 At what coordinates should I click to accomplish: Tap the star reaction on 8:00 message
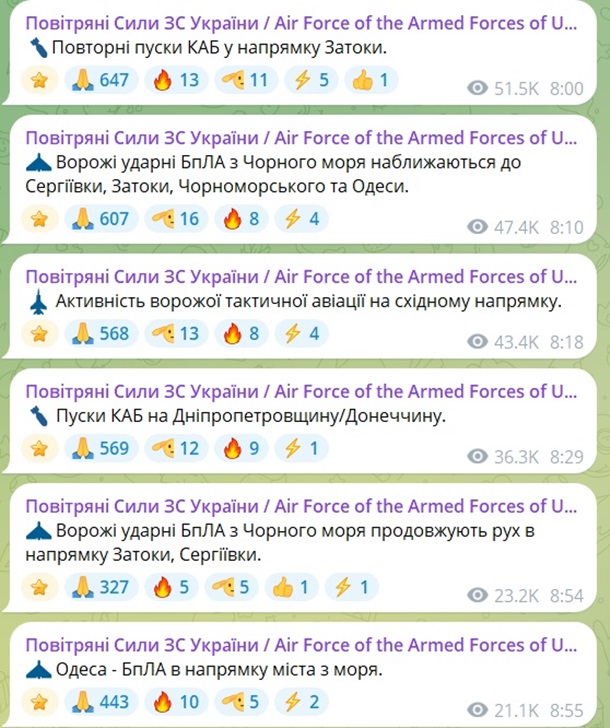click(x=41, y=79)
